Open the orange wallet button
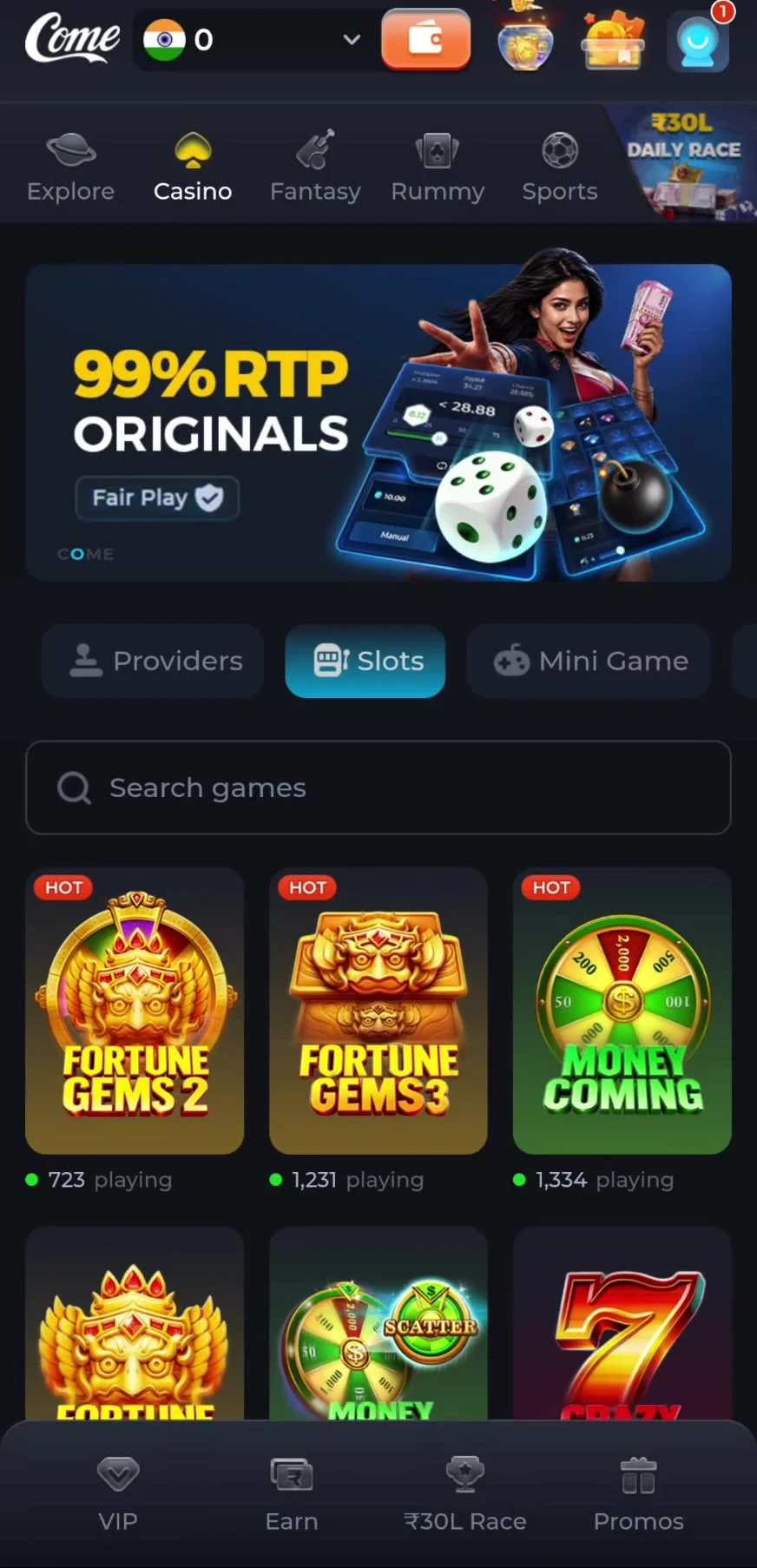The height and width of the screenshot is (1568, 757). coord(426,40)
